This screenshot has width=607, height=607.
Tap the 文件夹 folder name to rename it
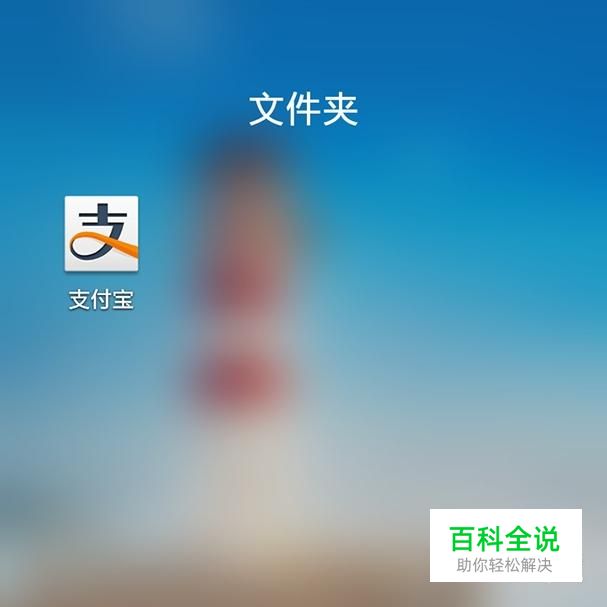tap(303, 109)
